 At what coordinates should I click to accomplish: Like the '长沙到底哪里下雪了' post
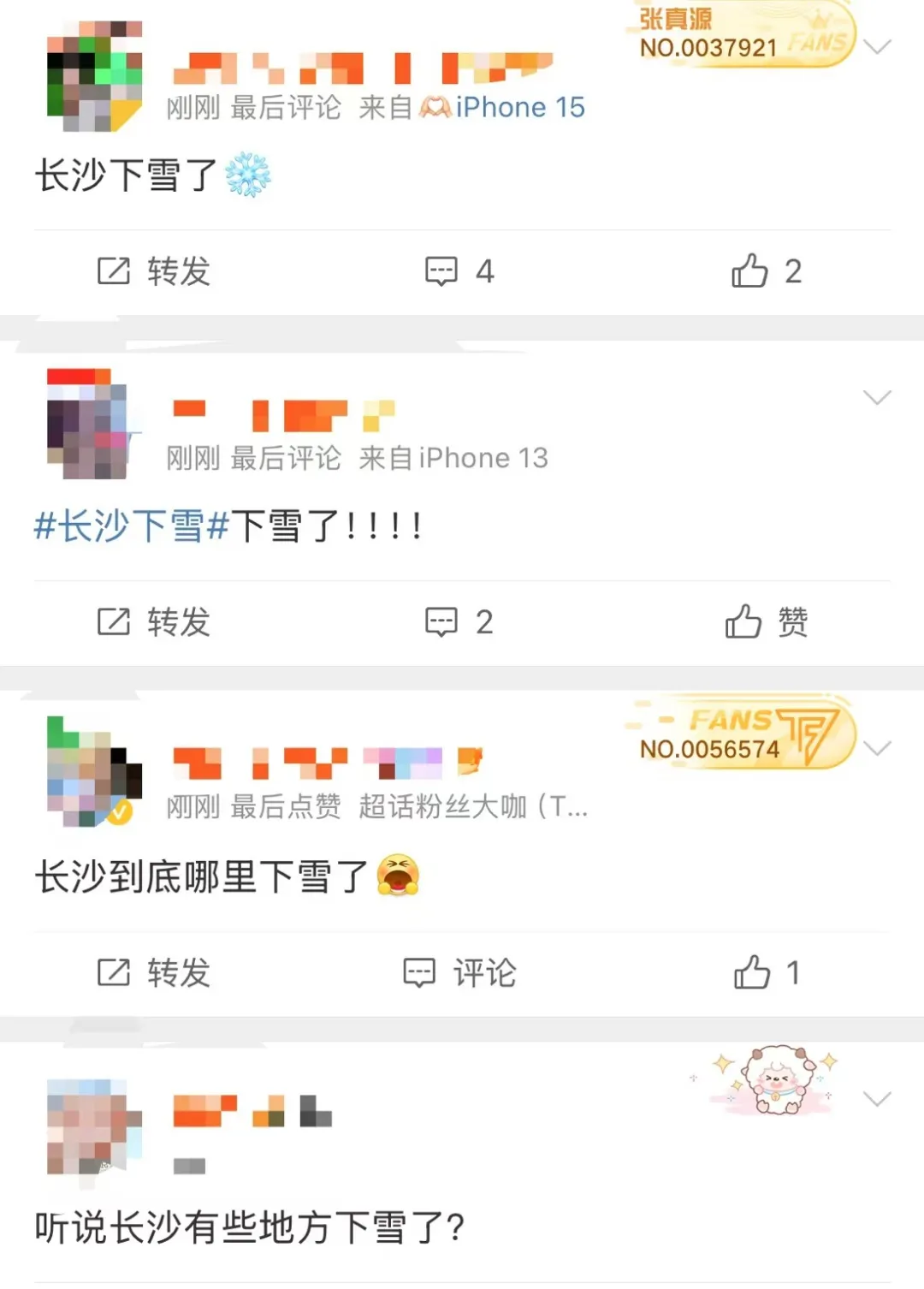pos(766,973)
